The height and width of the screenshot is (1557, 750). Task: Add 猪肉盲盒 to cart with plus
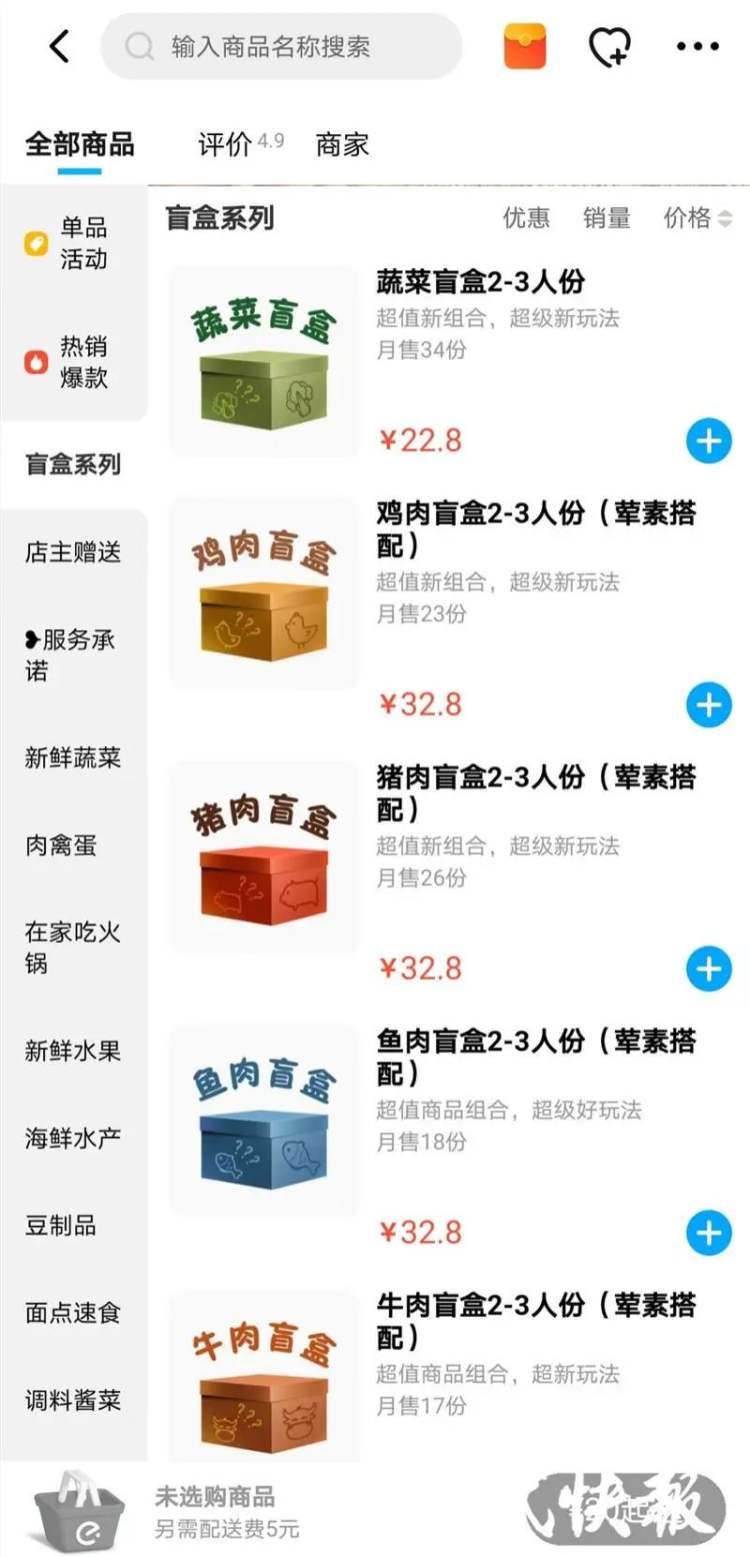[709, 969]
